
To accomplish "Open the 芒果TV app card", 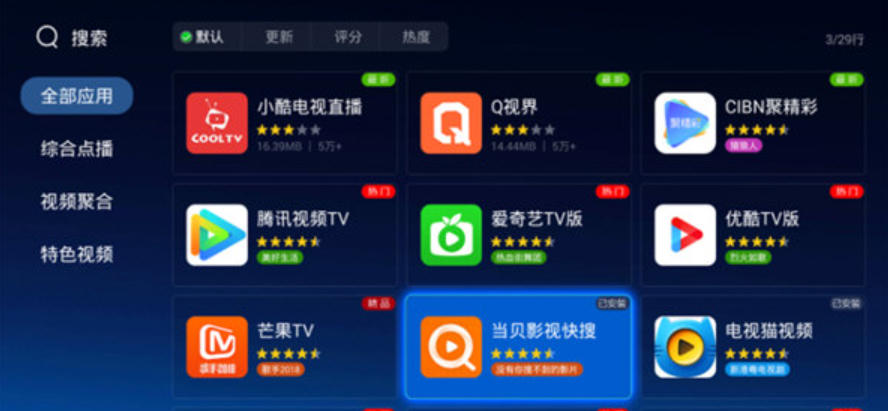I will [284, 346].
